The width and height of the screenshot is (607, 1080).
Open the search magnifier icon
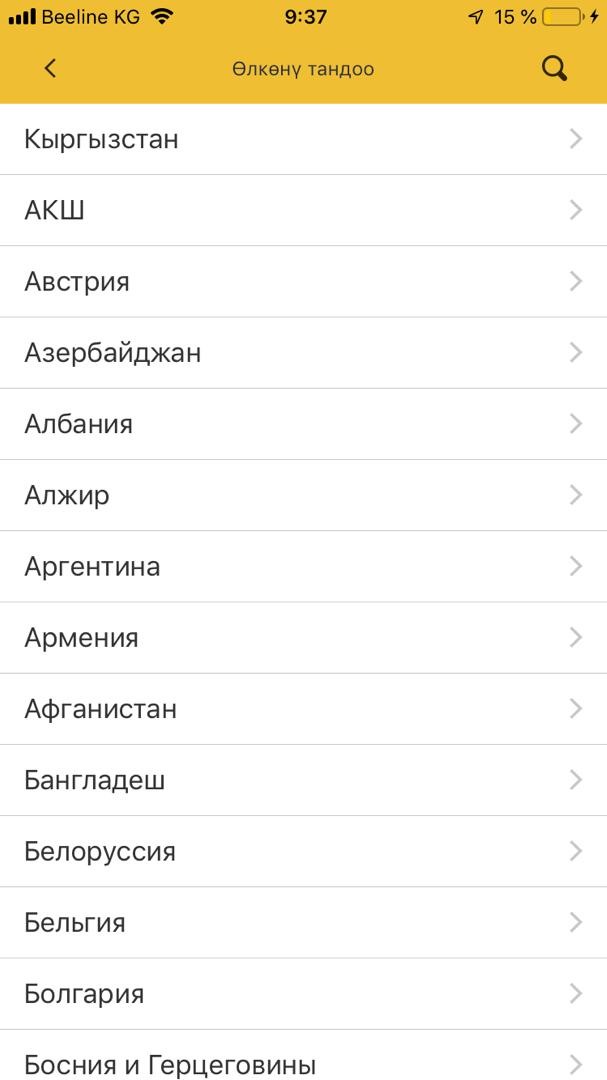click(554, 68)
